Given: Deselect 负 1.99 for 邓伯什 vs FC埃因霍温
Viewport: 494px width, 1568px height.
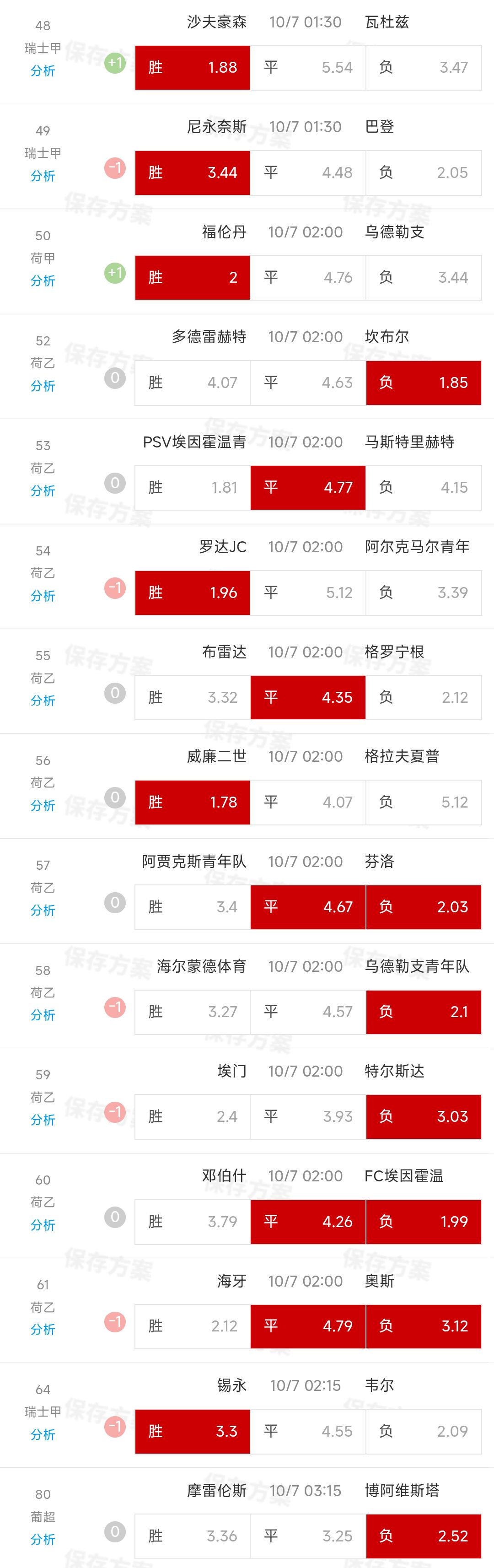Looking at the screenshot, I should pos(424,1222).
